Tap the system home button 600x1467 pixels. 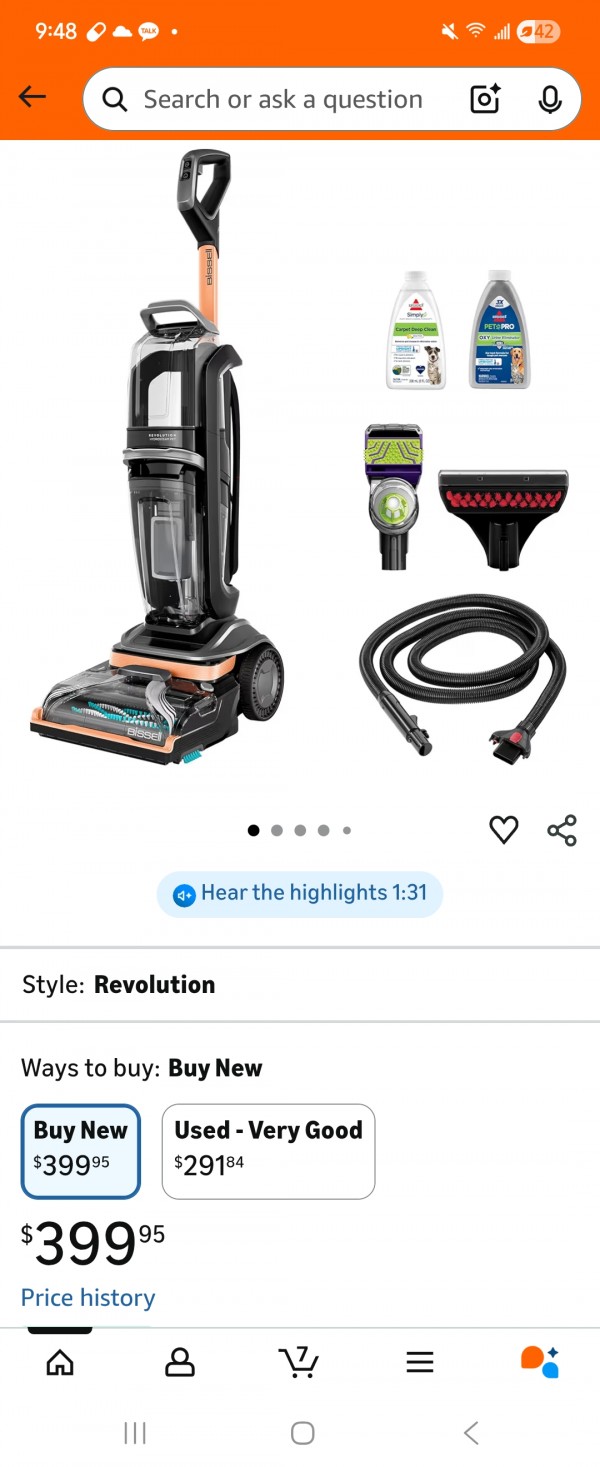(302, 1433)
